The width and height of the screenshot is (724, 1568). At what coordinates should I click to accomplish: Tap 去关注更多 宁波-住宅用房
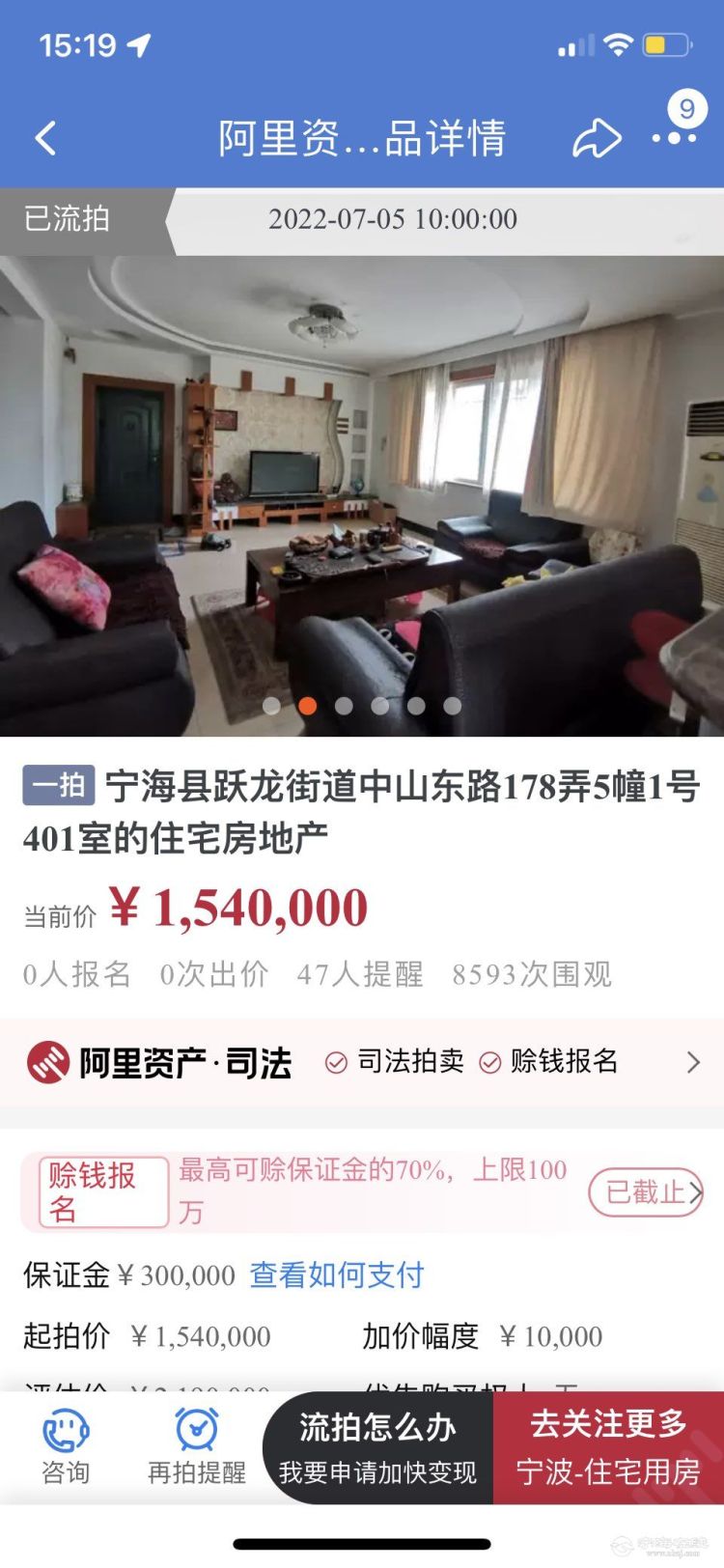(x=608, y=1446)
